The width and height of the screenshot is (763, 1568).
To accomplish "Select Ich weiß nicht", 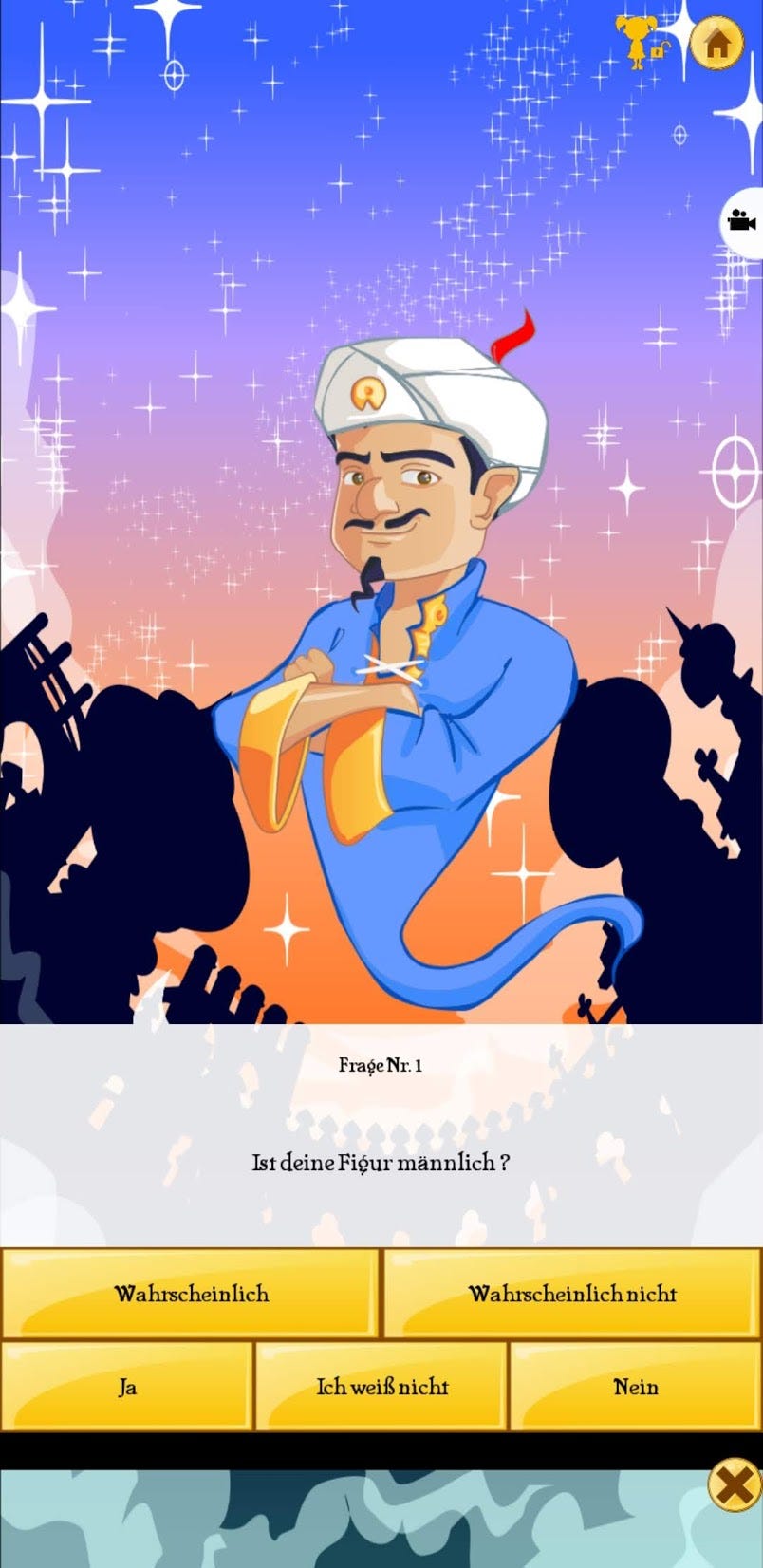I will coord(381,1386).
